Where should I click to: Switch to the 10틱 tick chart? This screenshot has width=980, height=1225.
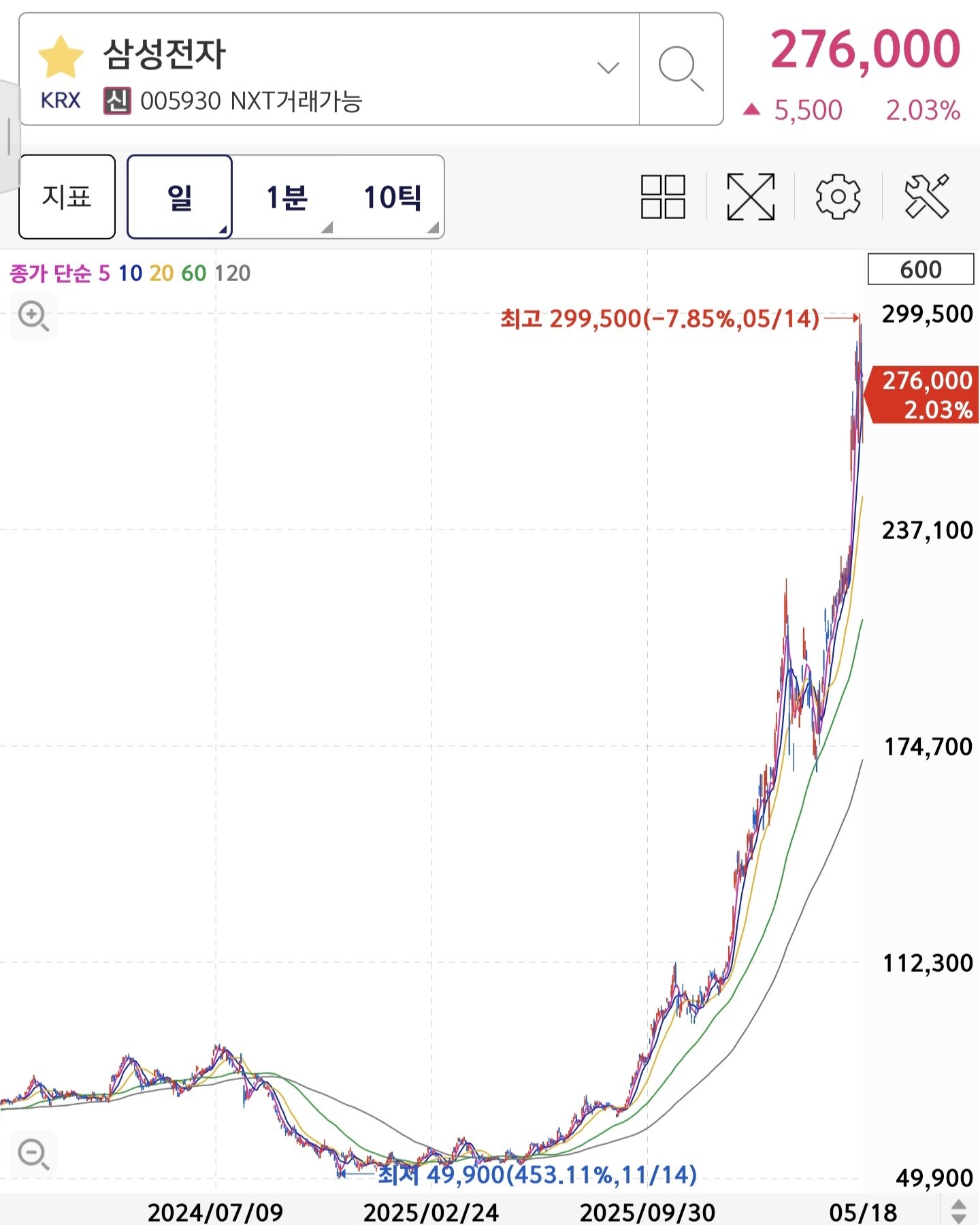[392, 197]
